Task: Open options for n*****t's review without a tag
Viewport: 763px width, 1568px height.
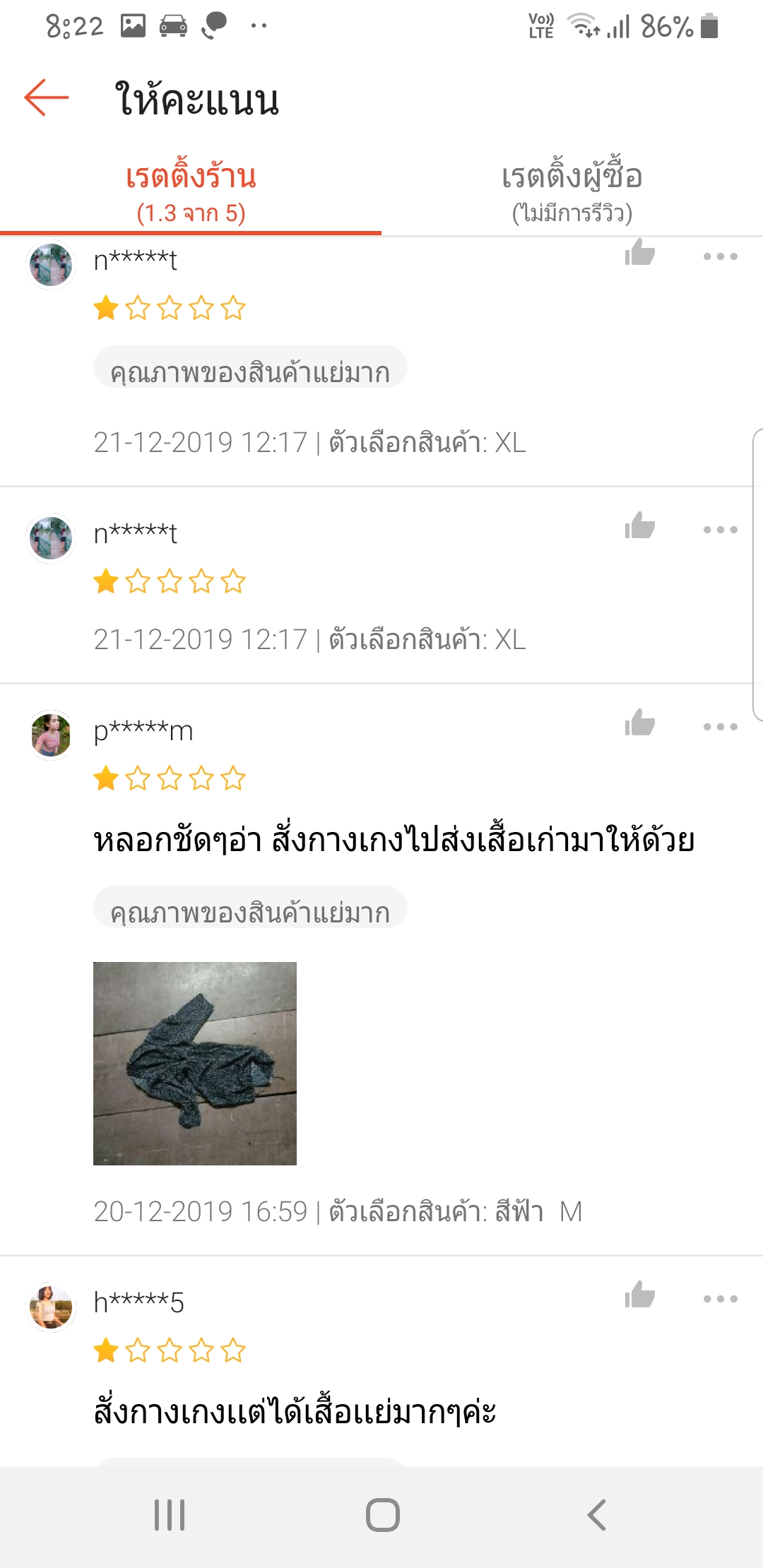Action: click(x=720, y=530)
